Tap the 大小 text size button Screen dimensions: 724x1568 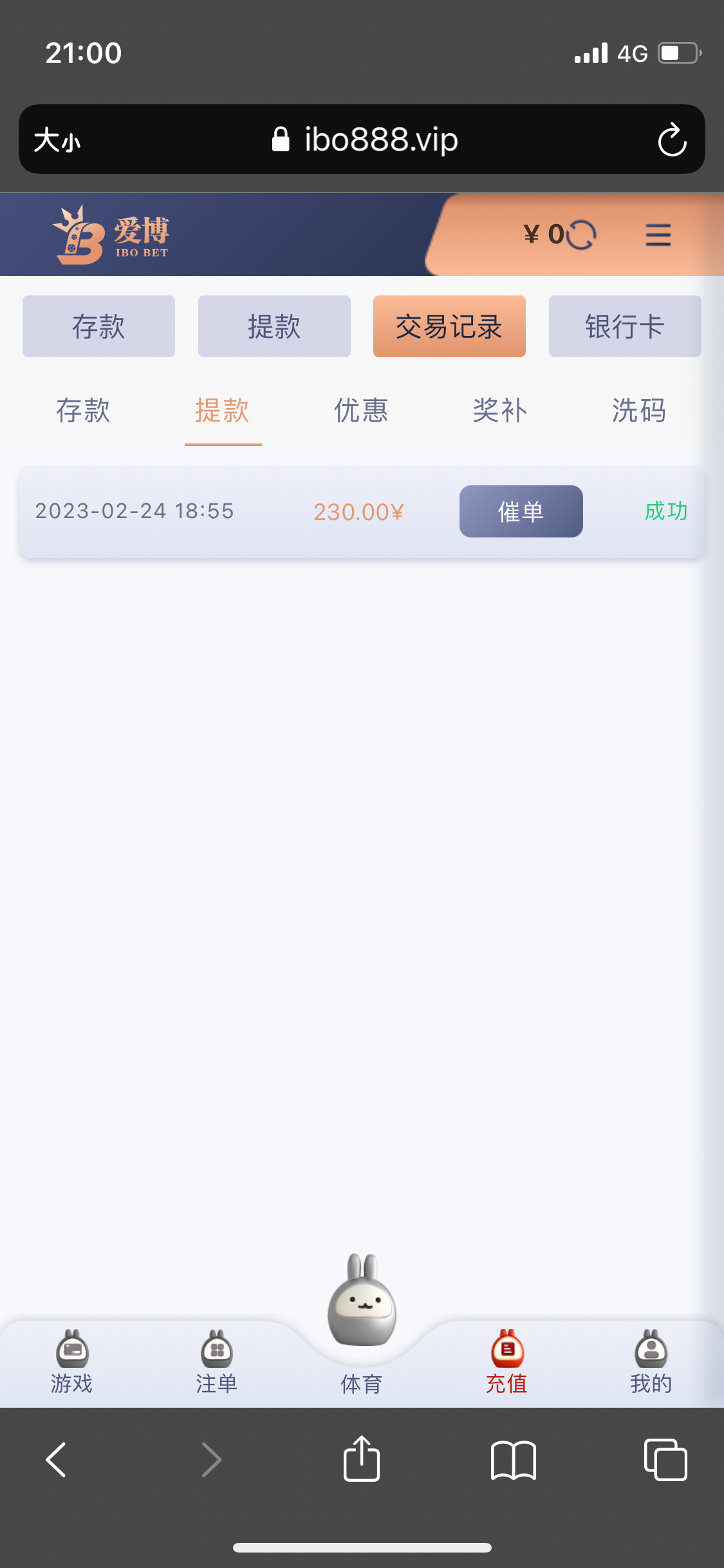point(57,140)
